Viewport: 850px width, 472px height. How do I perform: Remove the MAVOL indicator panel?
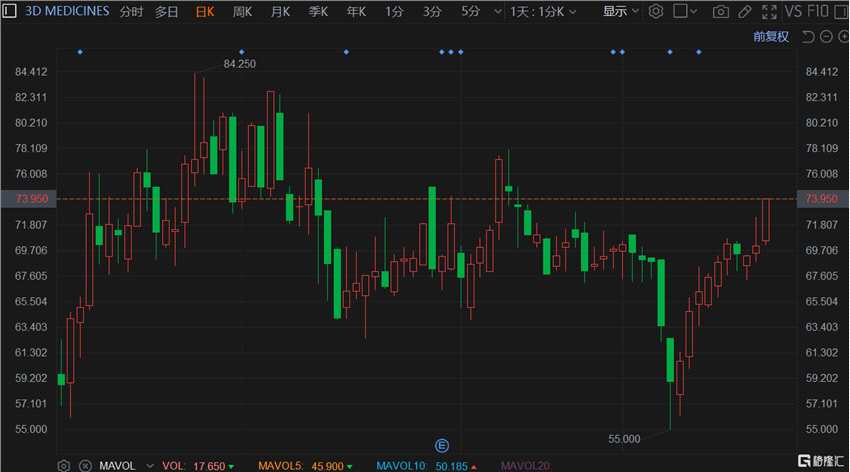point(84,465)
